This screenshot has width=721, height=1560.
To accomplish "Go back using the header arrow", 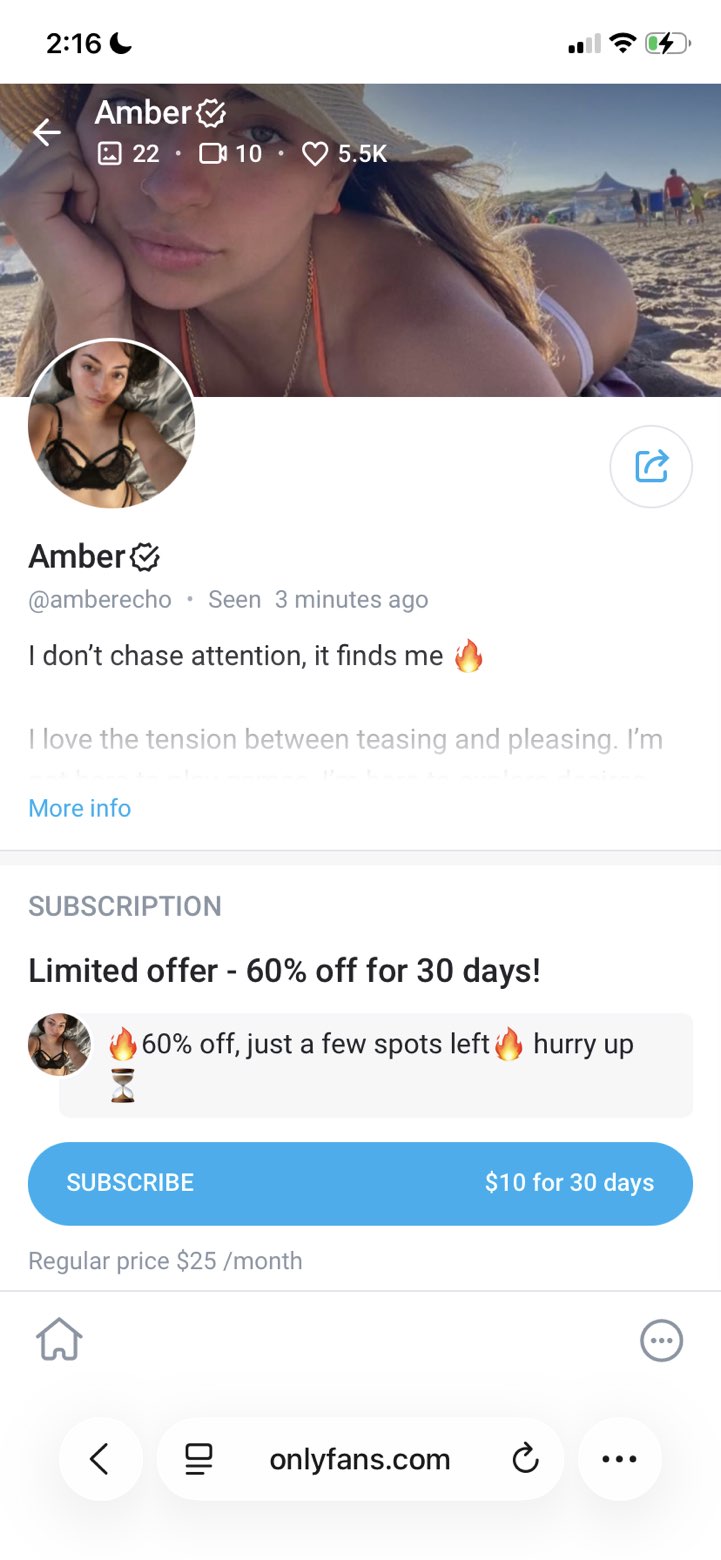I will coord(46,132).
